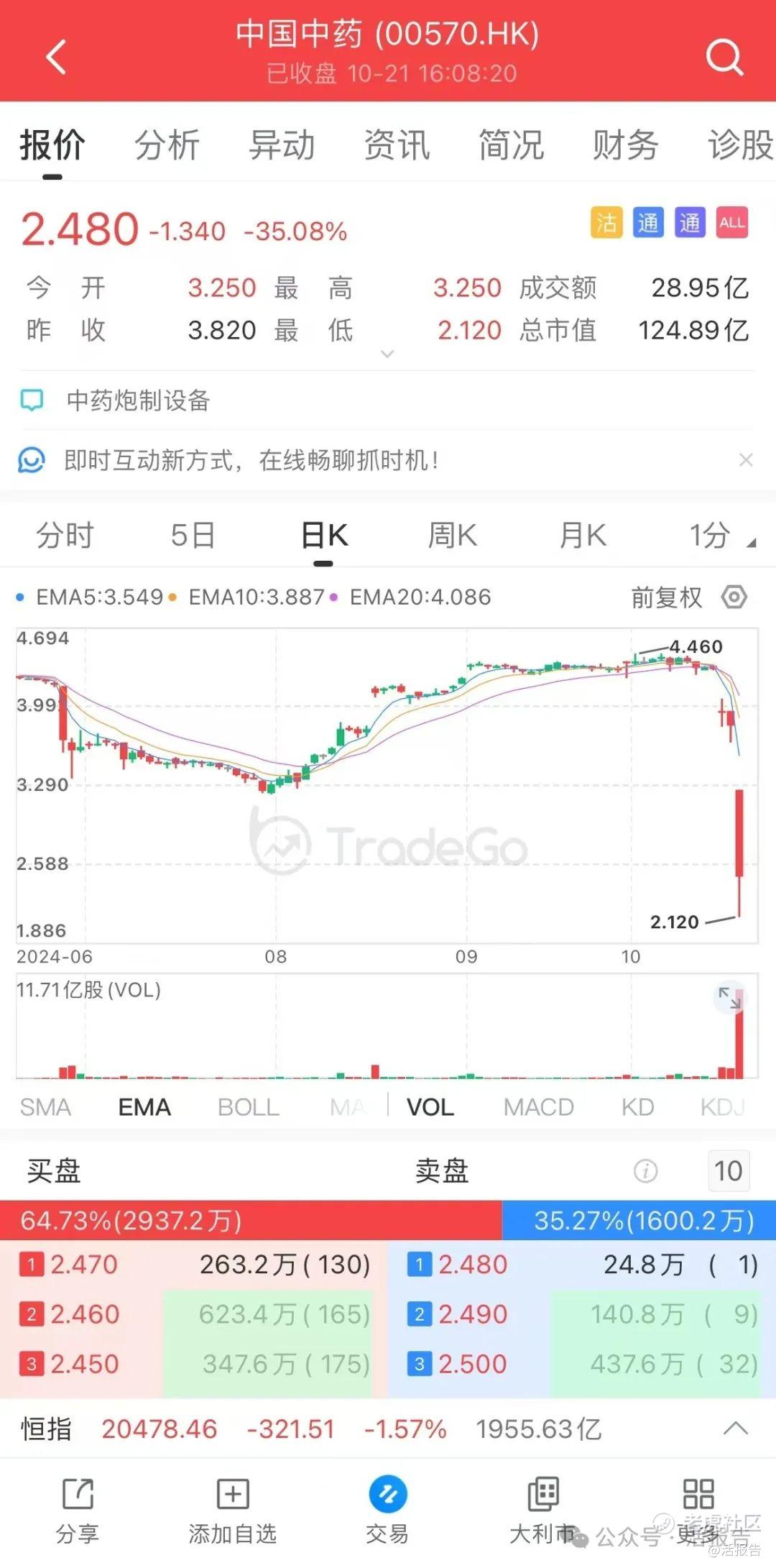Toggle the ALL badge filter
The width and height of the screenshot is (776, 1568).
tap(731, 223)
